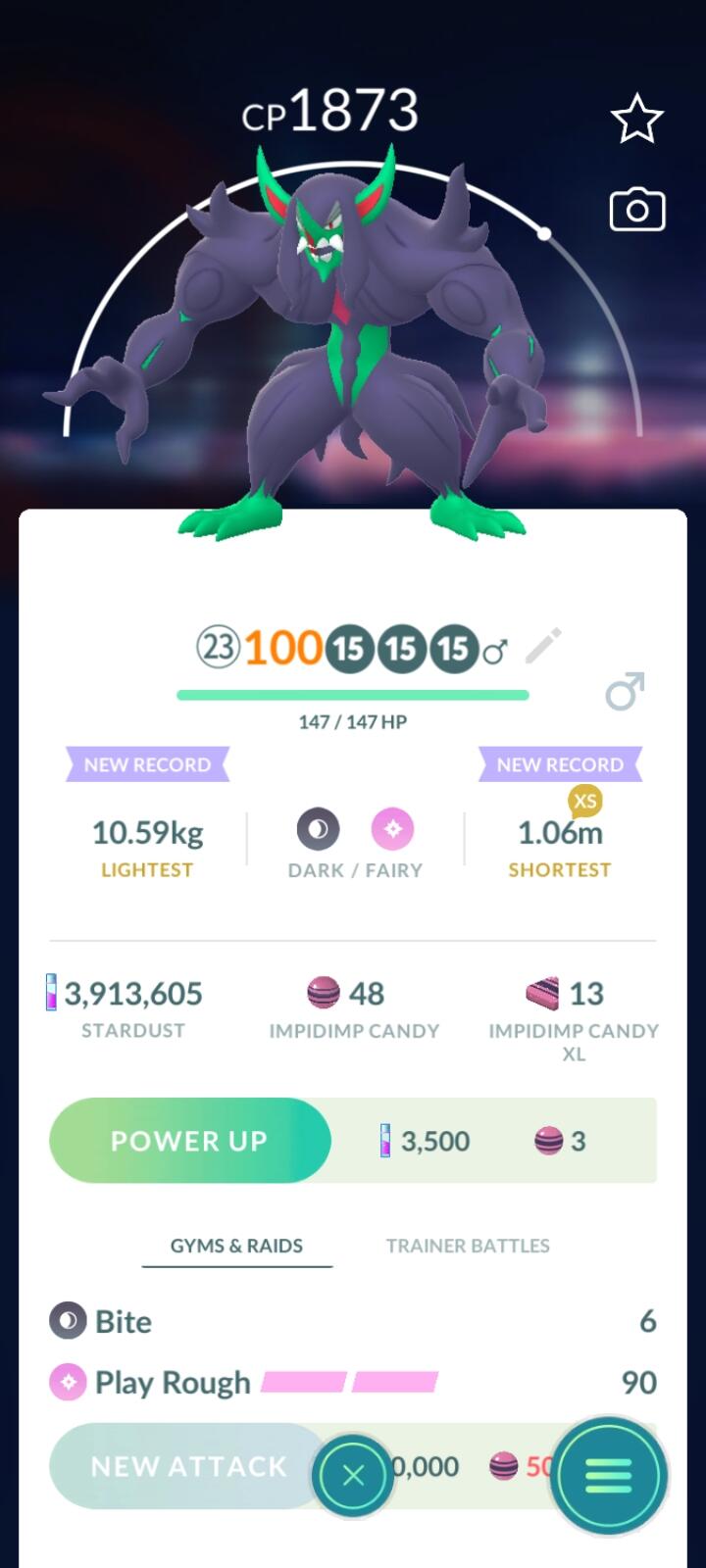
Task: Tap the POWER UP button
Action: (189, 1141)
